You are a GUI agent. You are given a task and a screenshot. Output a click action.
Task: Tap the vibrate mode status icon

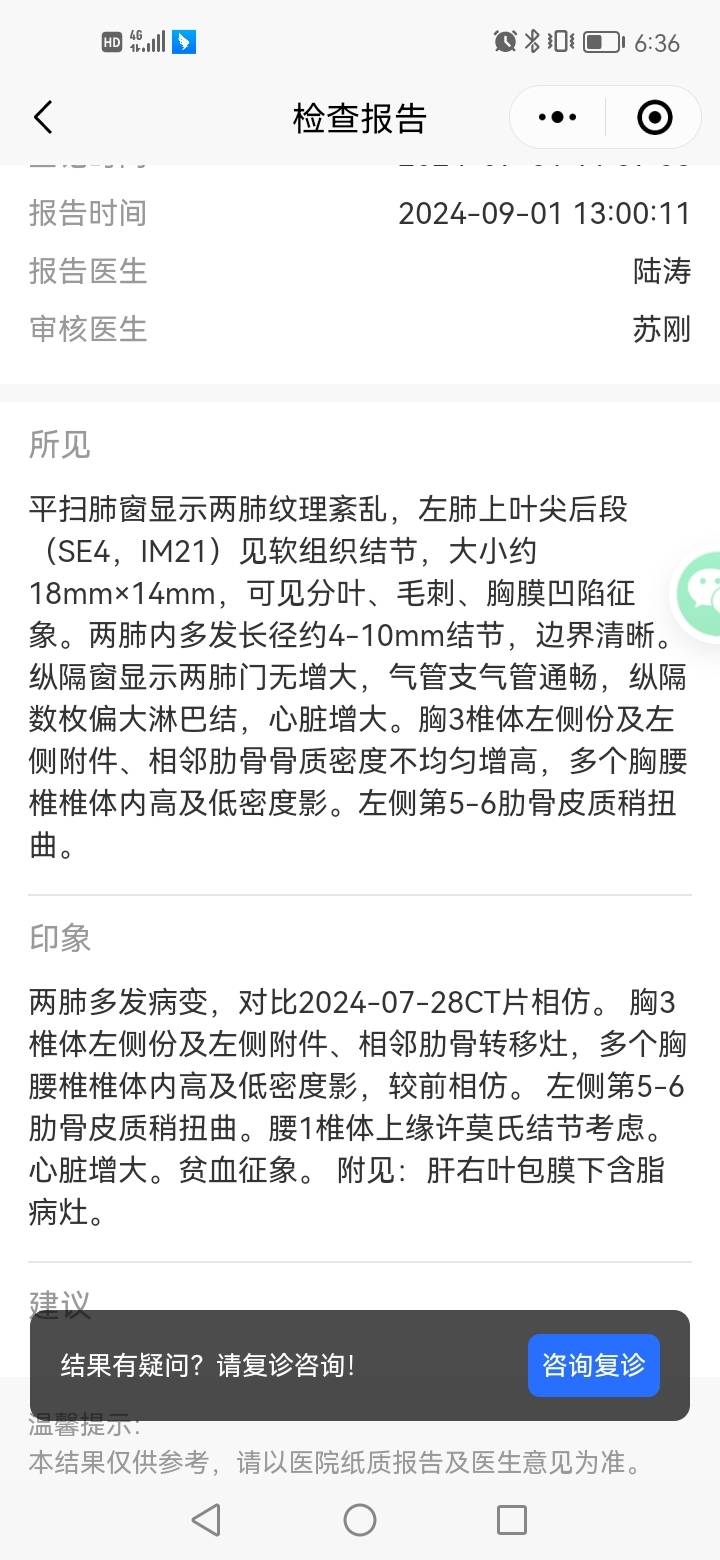click(563, 42)
